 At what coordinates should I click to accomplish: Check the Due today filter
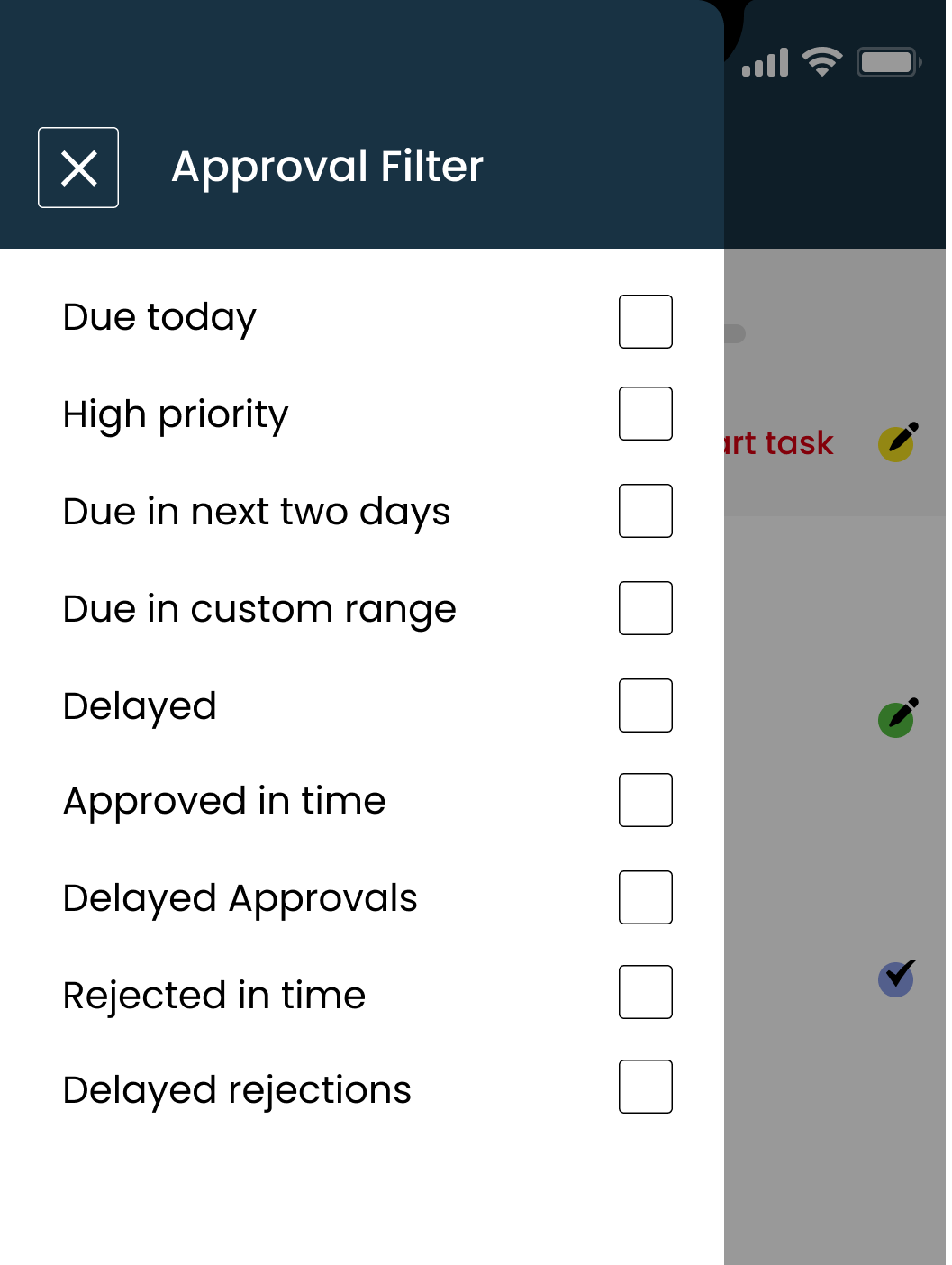click(x=645, y=322)
